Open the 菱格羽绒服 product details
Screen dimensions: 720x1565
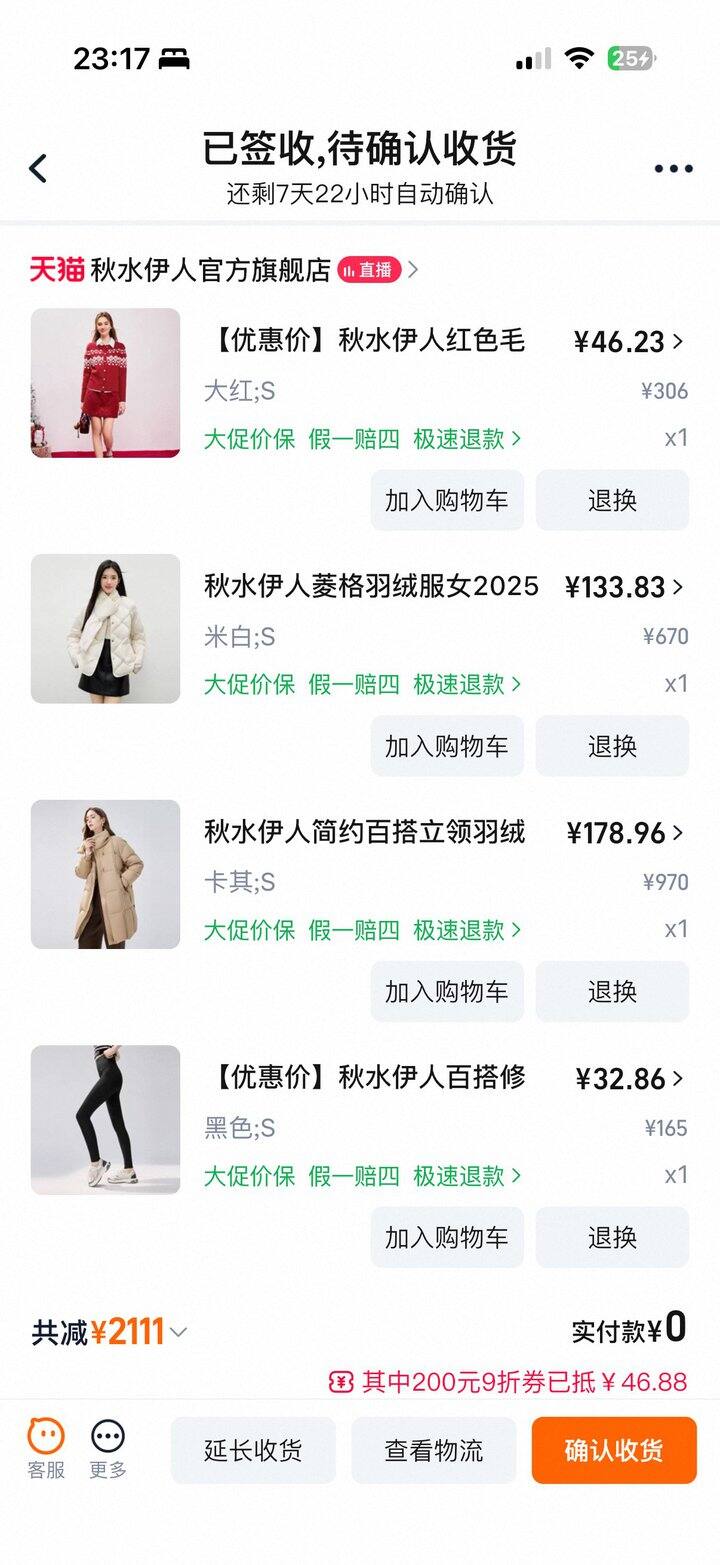coord(371,586)
